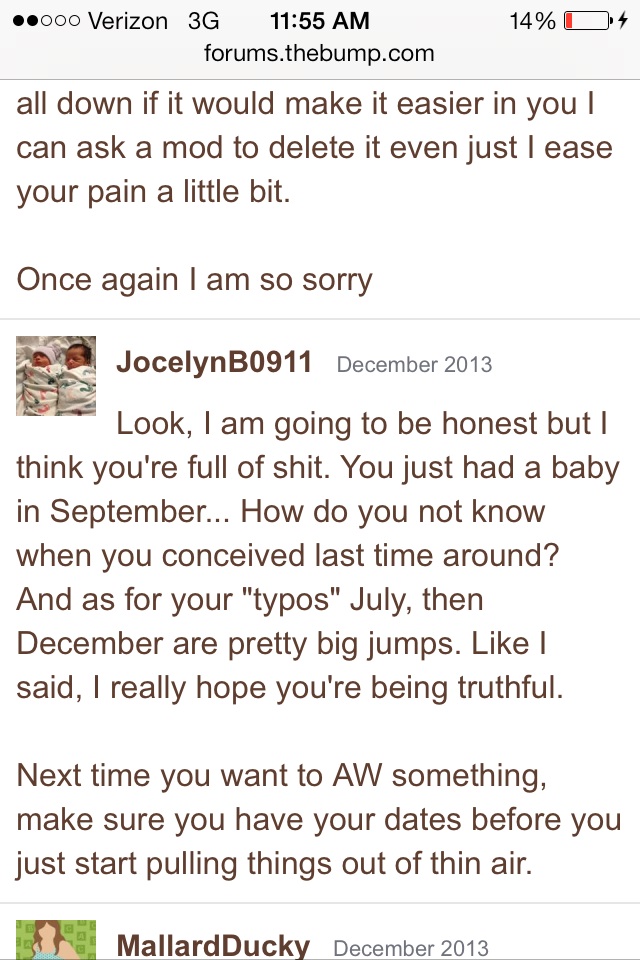Image resolution: width=640 pixels, height=960 pixels.
Task: Tap JocelynB0911's avatar photo
Action: tap(56, 375)
